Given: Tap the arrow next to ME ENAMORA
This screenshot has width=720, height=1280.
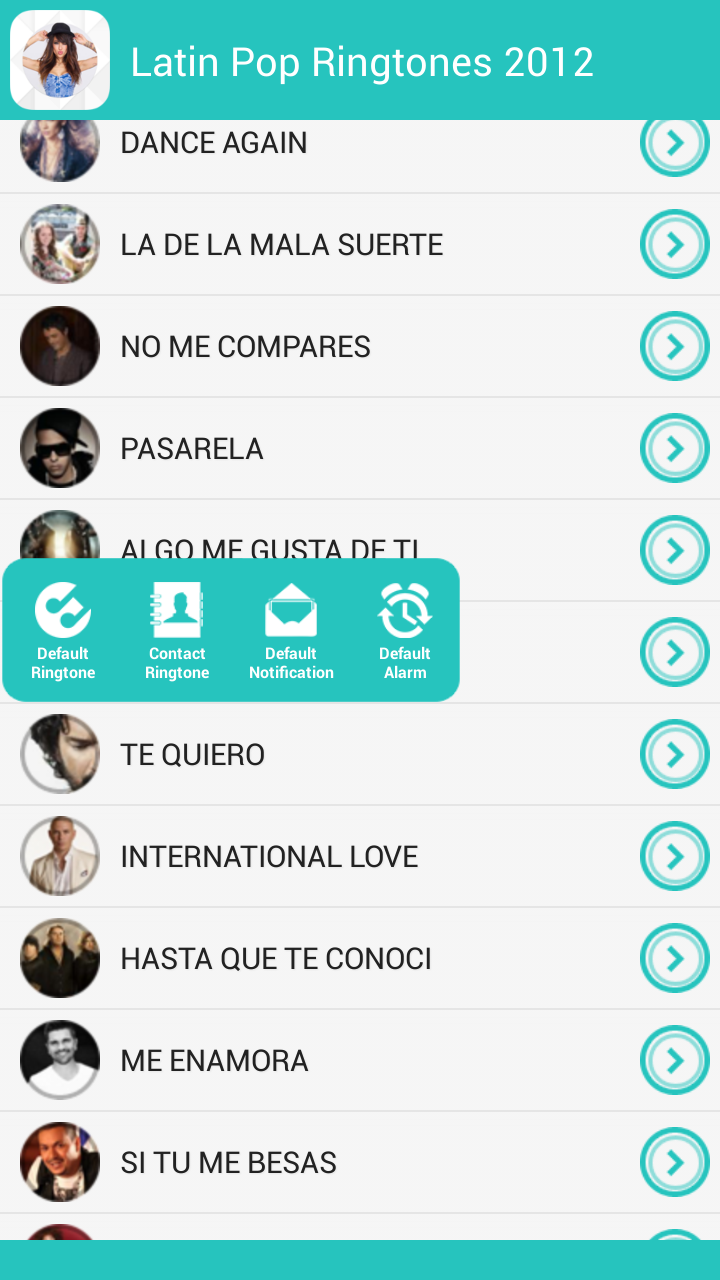Looking at the screenshot, I should pos(675,1060).
